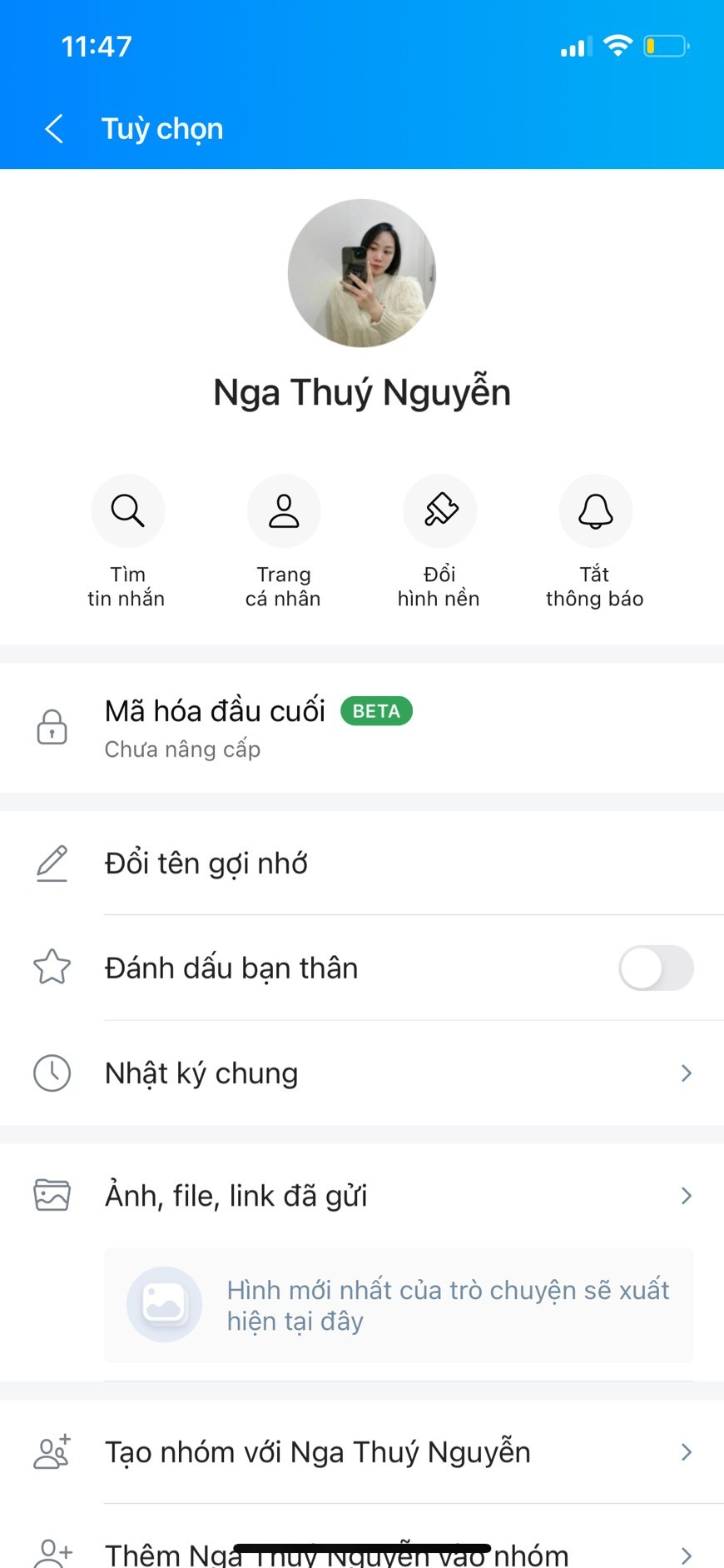
Task: Tap Đổi hình nền button
Action: [x=439, y=510]
